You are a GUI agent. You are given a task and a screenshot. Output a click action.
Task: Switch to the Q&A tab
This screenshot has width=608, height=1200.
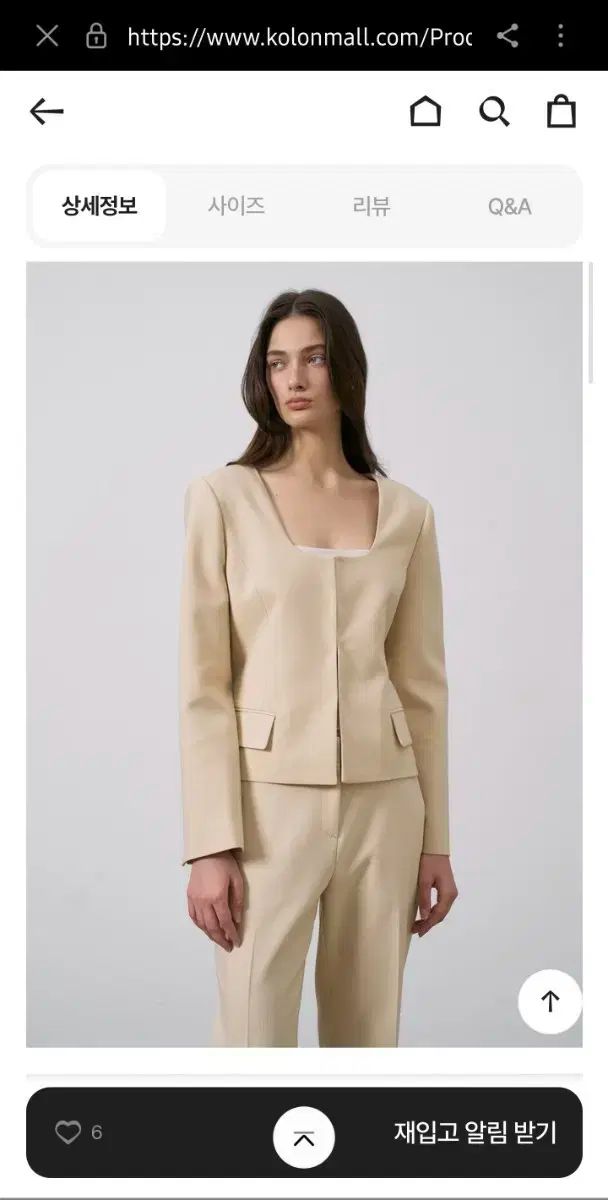pos(509,206)
